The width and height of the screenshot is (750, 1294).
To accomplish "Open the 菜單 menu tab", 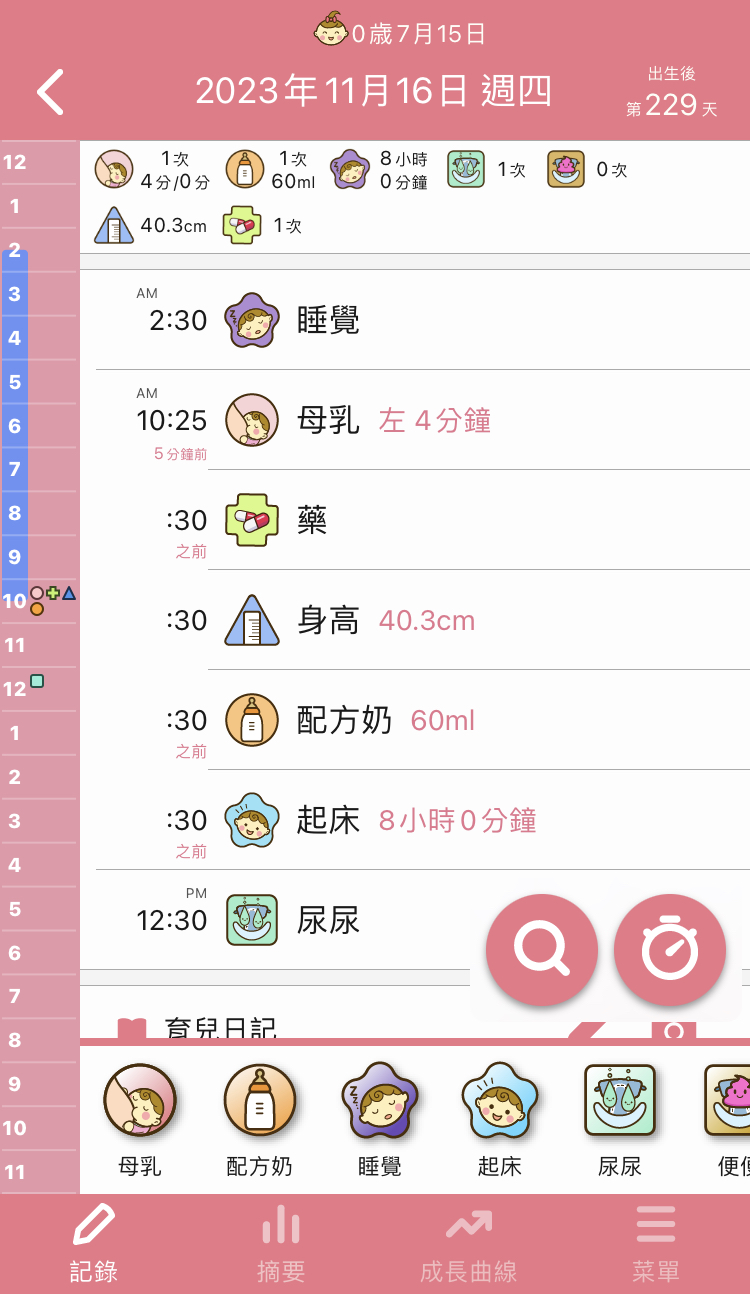I will click(656, 1244).
